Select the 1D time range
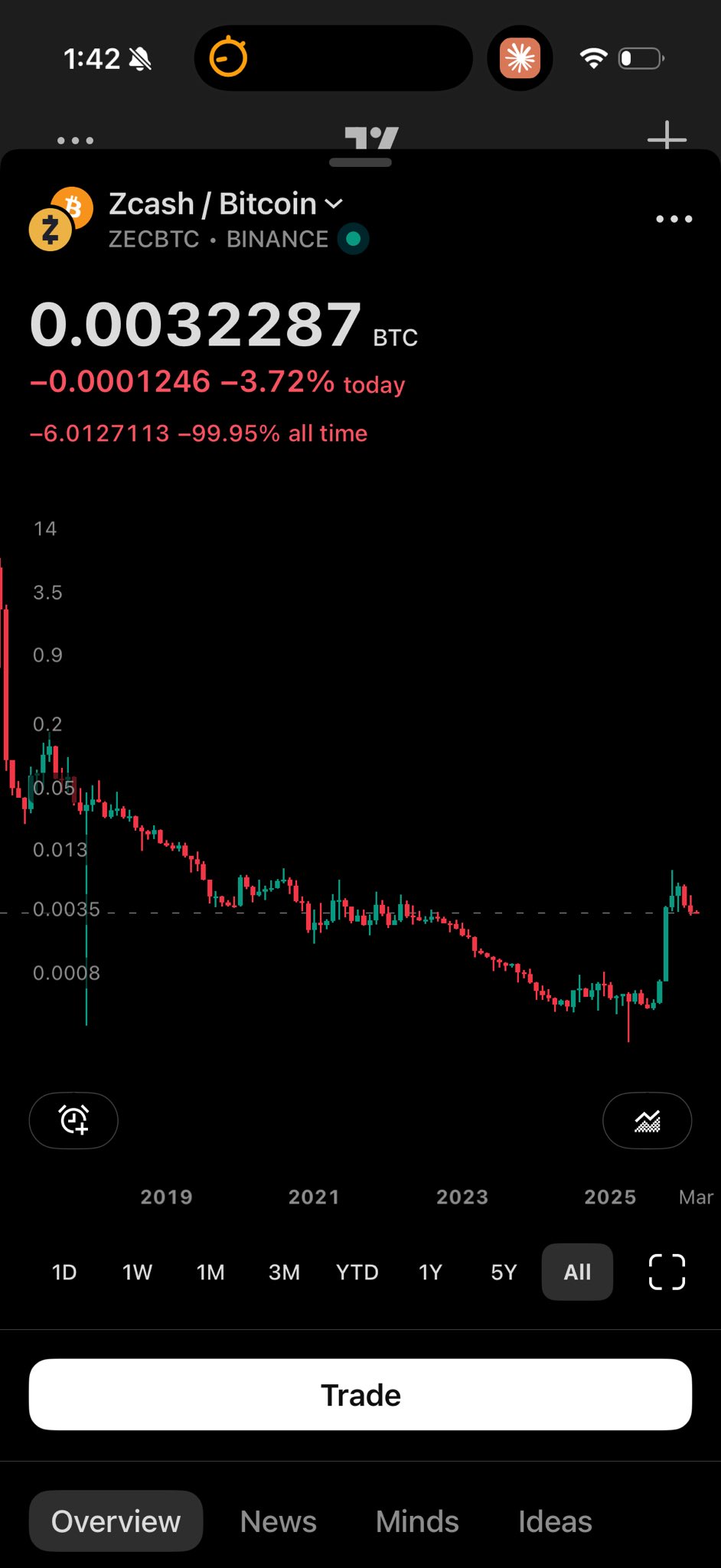 64,1272
